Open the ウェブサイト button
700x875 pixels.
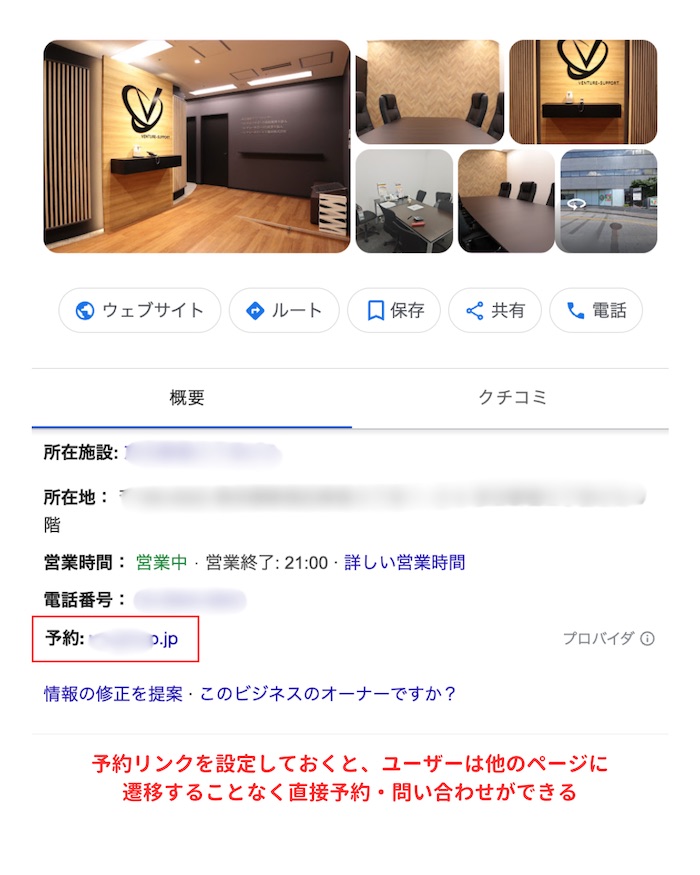[x=138, y=310]
